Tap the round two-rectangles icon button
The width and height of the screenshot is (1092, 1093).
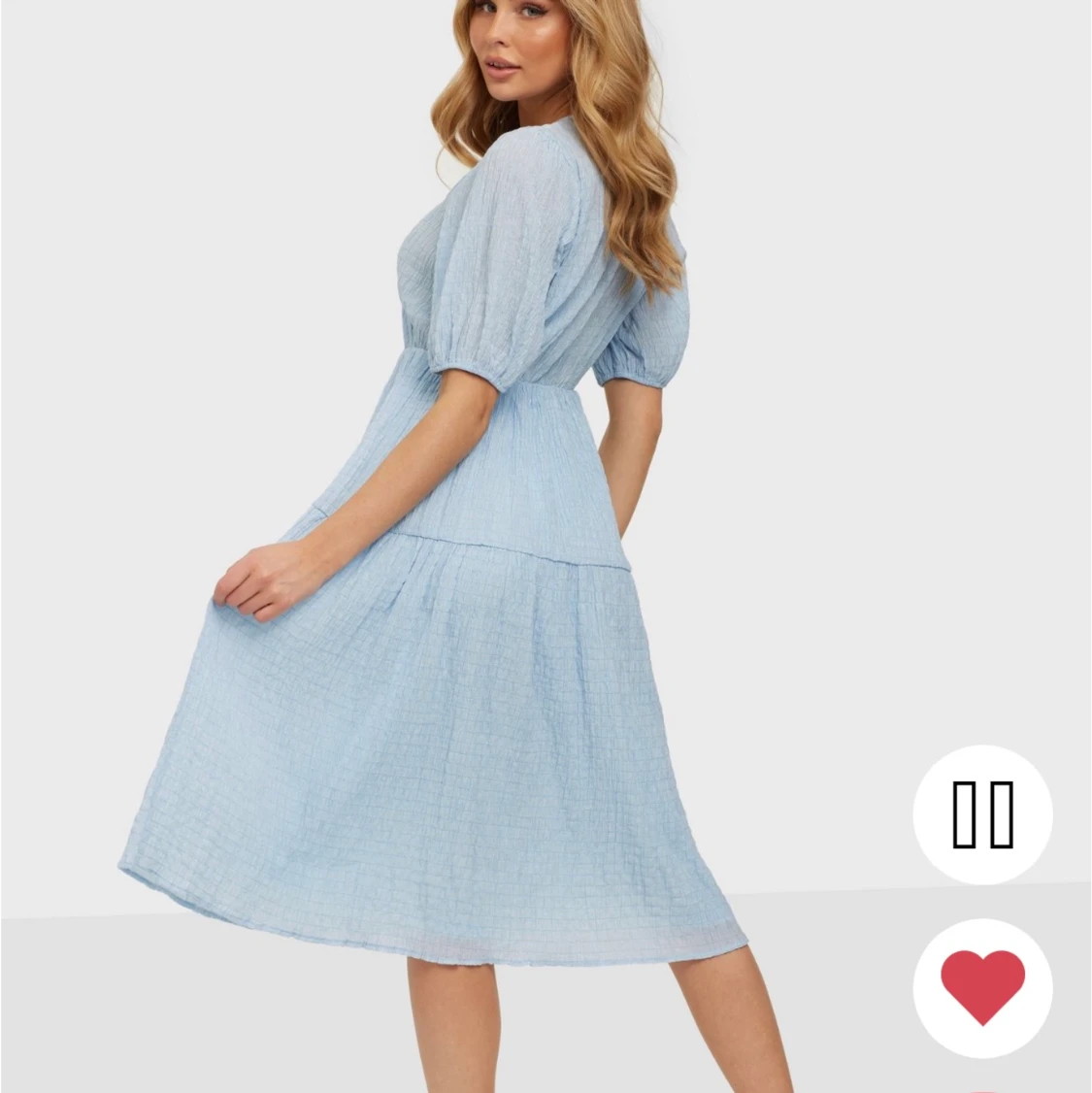tap(982, 813)
